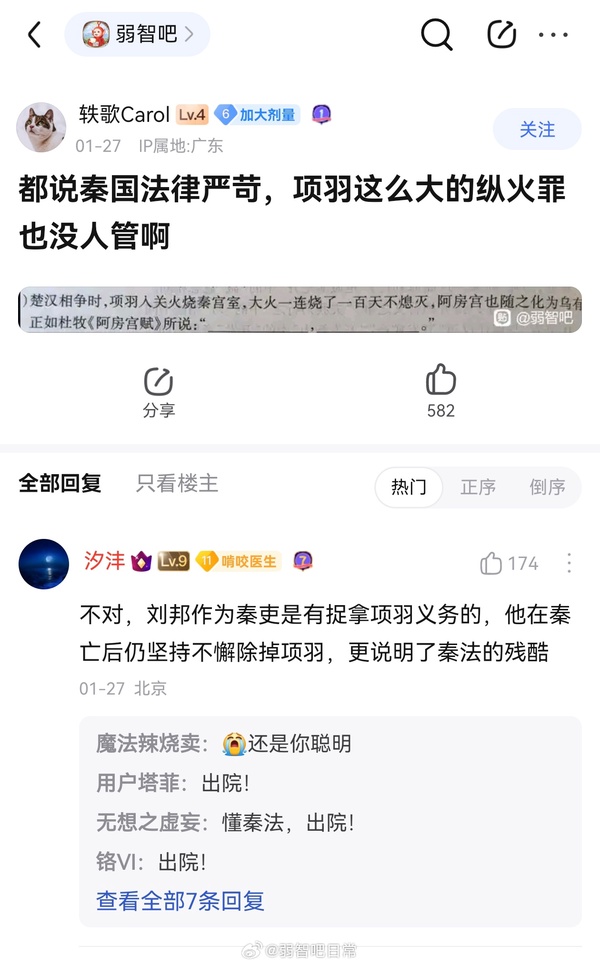
Task: Tap the share icon in the top bar
Action: tap(502, 34)
